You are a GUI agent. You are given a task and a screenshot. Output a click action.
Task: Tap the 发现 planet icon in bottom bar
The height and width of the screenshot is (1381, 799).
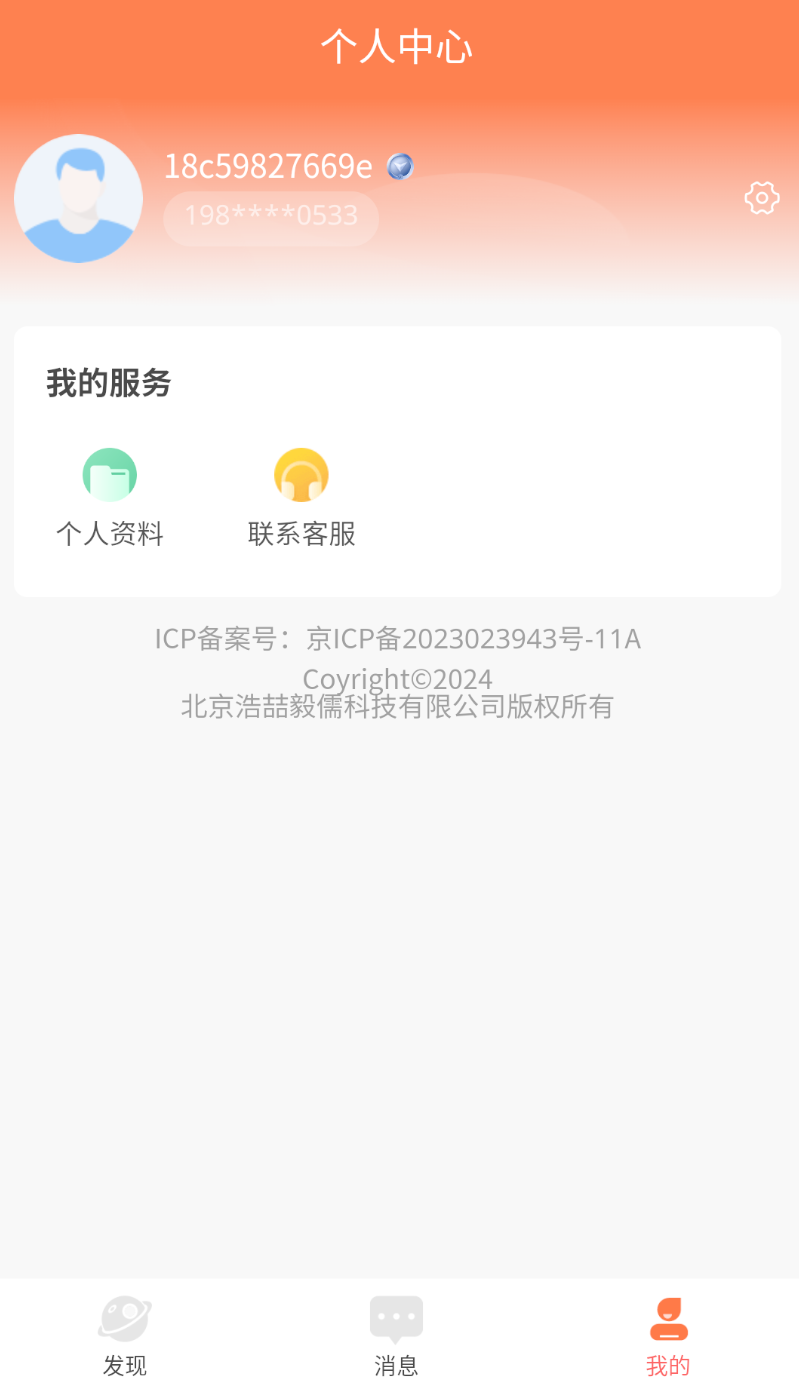coord(124,1318)
